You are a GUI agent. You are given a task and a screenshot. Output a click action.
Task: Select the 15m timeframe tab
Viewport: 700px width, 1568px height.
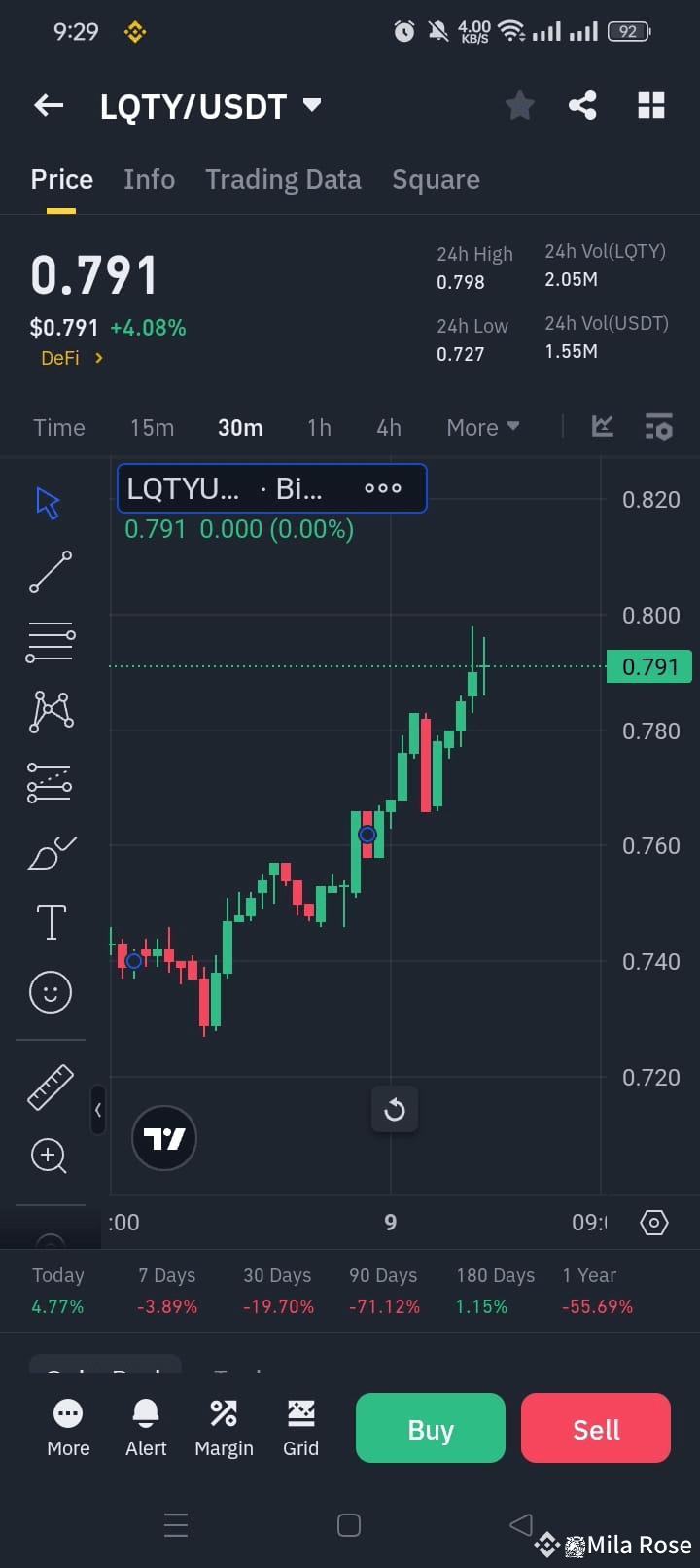152,426
